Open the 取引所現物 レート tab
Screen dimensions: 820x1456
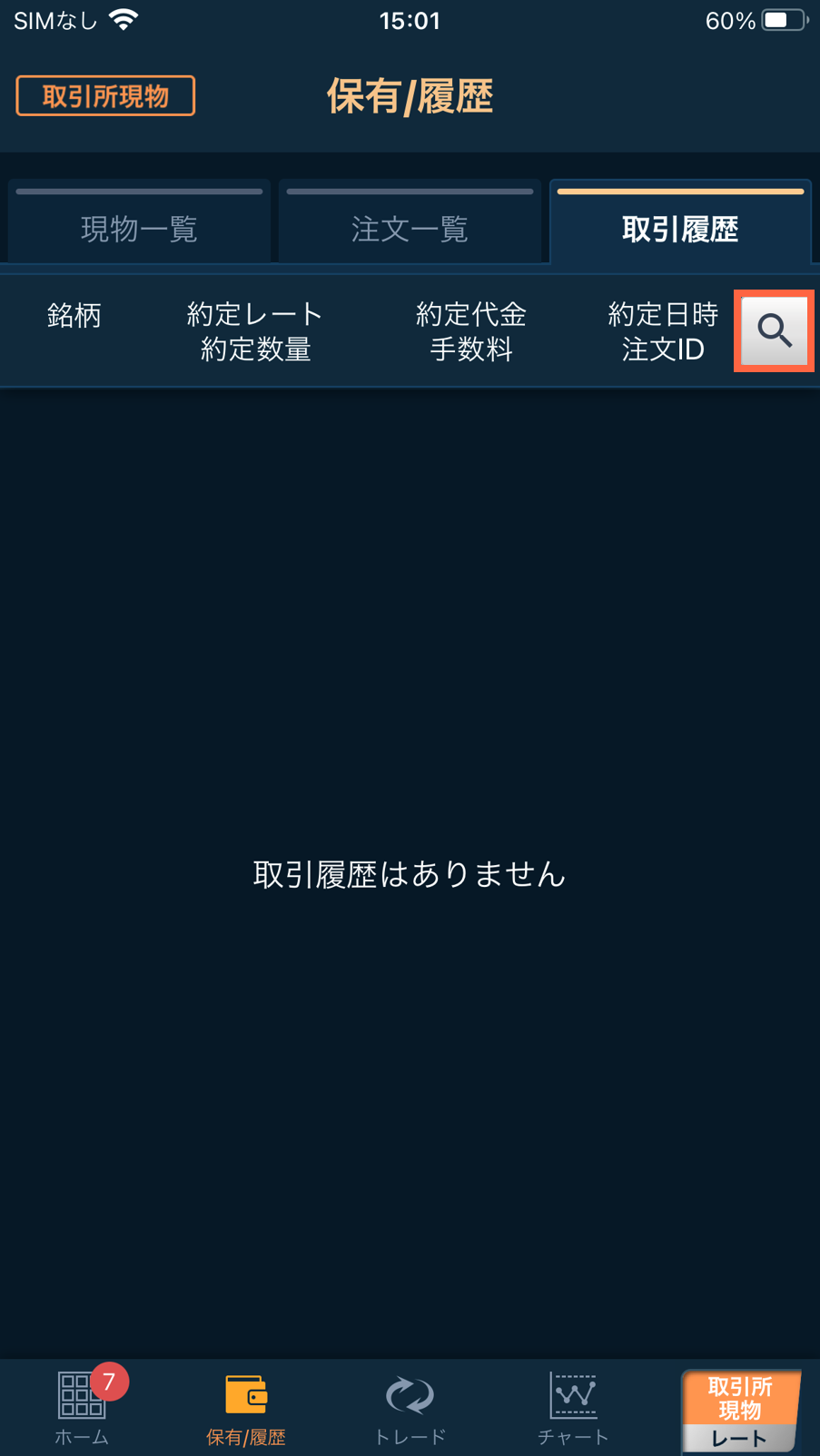pos(740,1410)
